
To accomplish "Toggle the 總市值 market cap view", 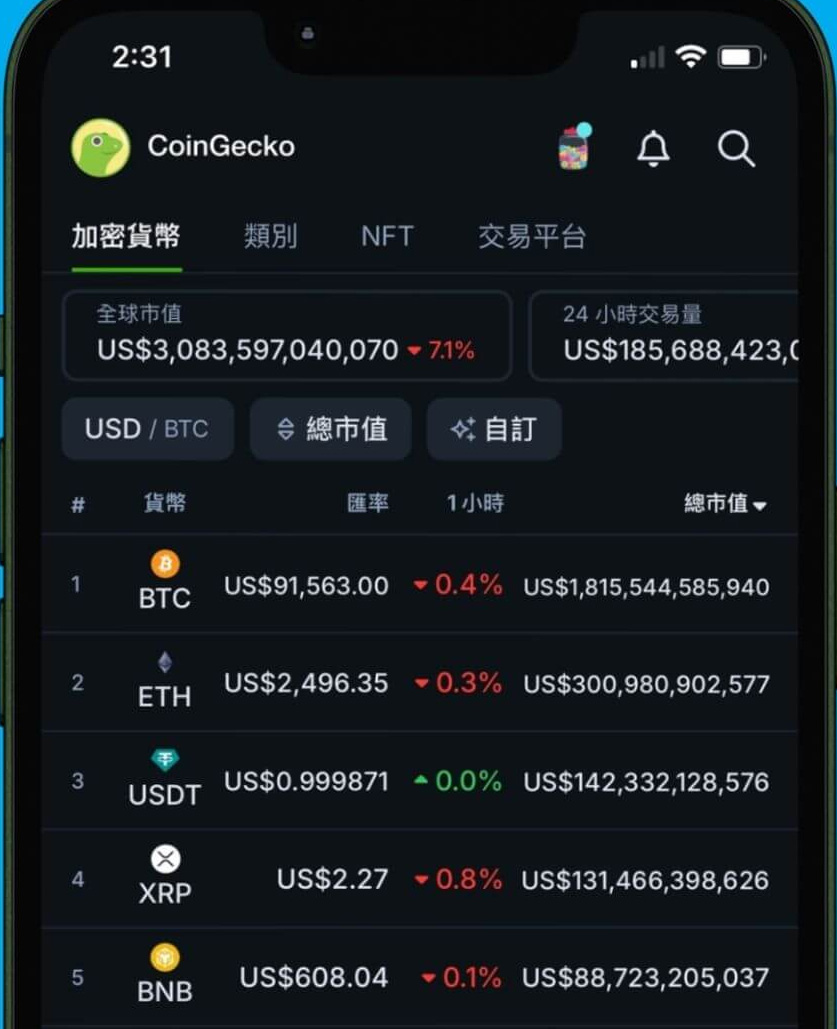I will (x=330, y=428).
